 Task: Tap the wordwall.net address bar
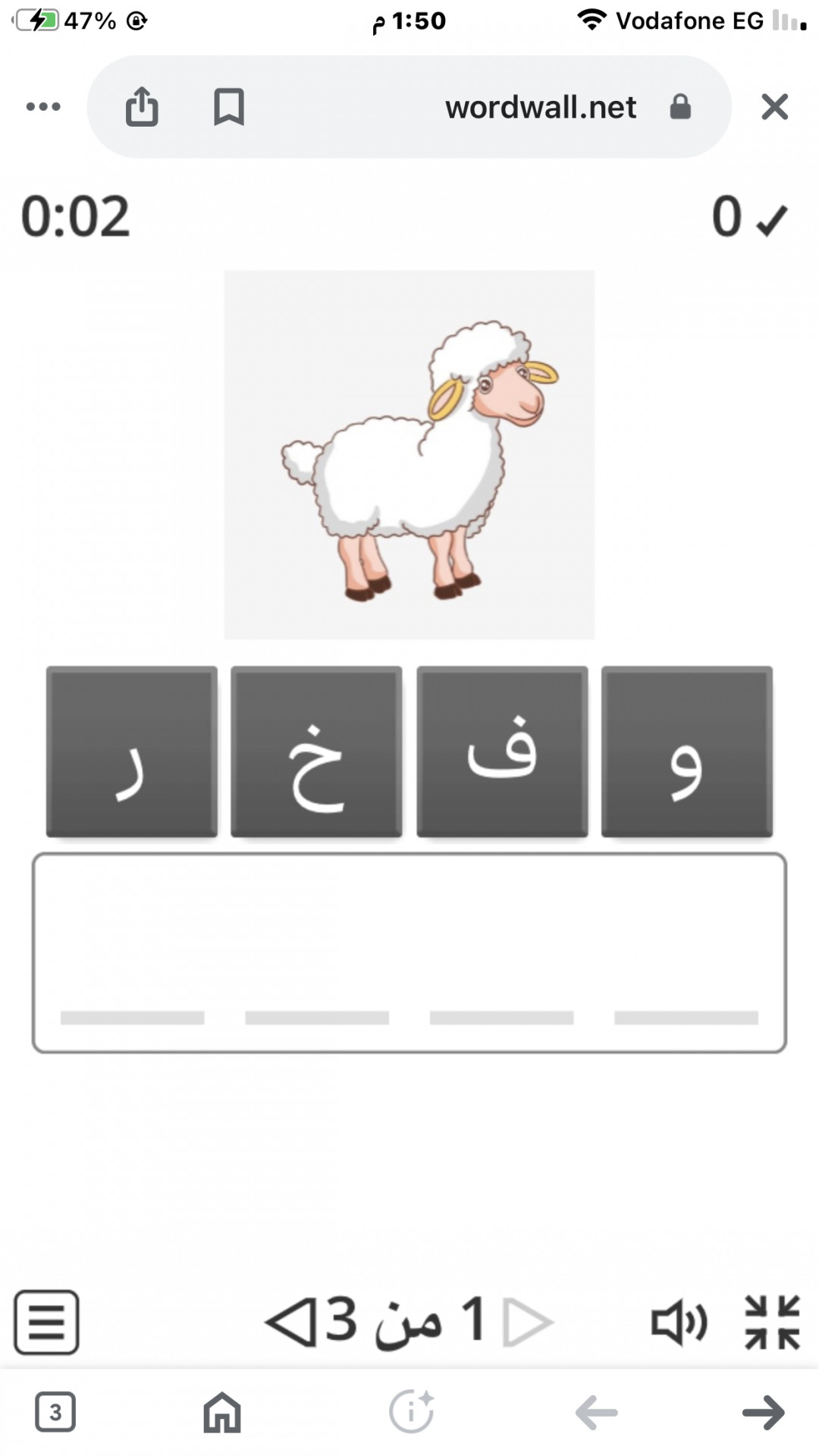(540, 107)
